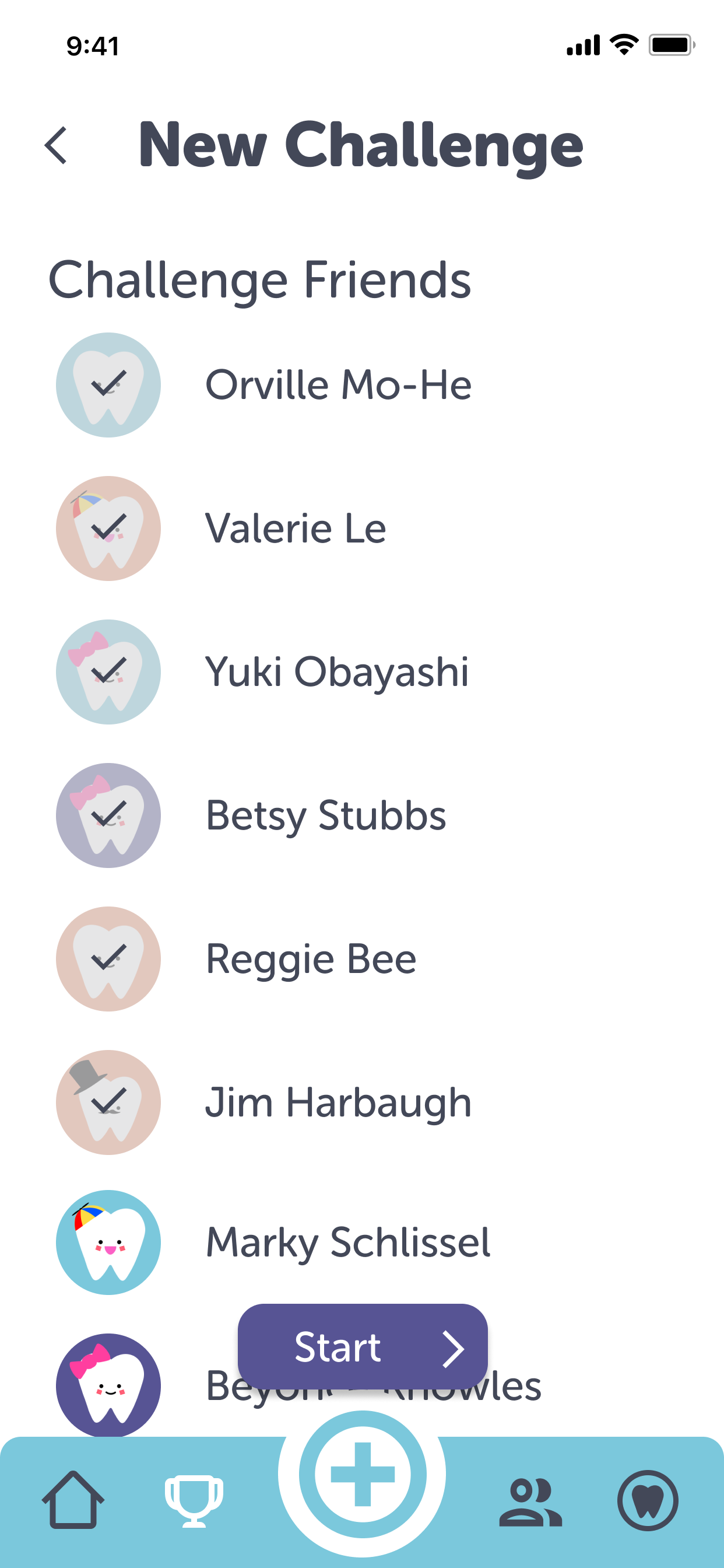This screenshot has height=1568, width=724.
Task: Open the friends tab
Action: click(x=530, y=1502)
